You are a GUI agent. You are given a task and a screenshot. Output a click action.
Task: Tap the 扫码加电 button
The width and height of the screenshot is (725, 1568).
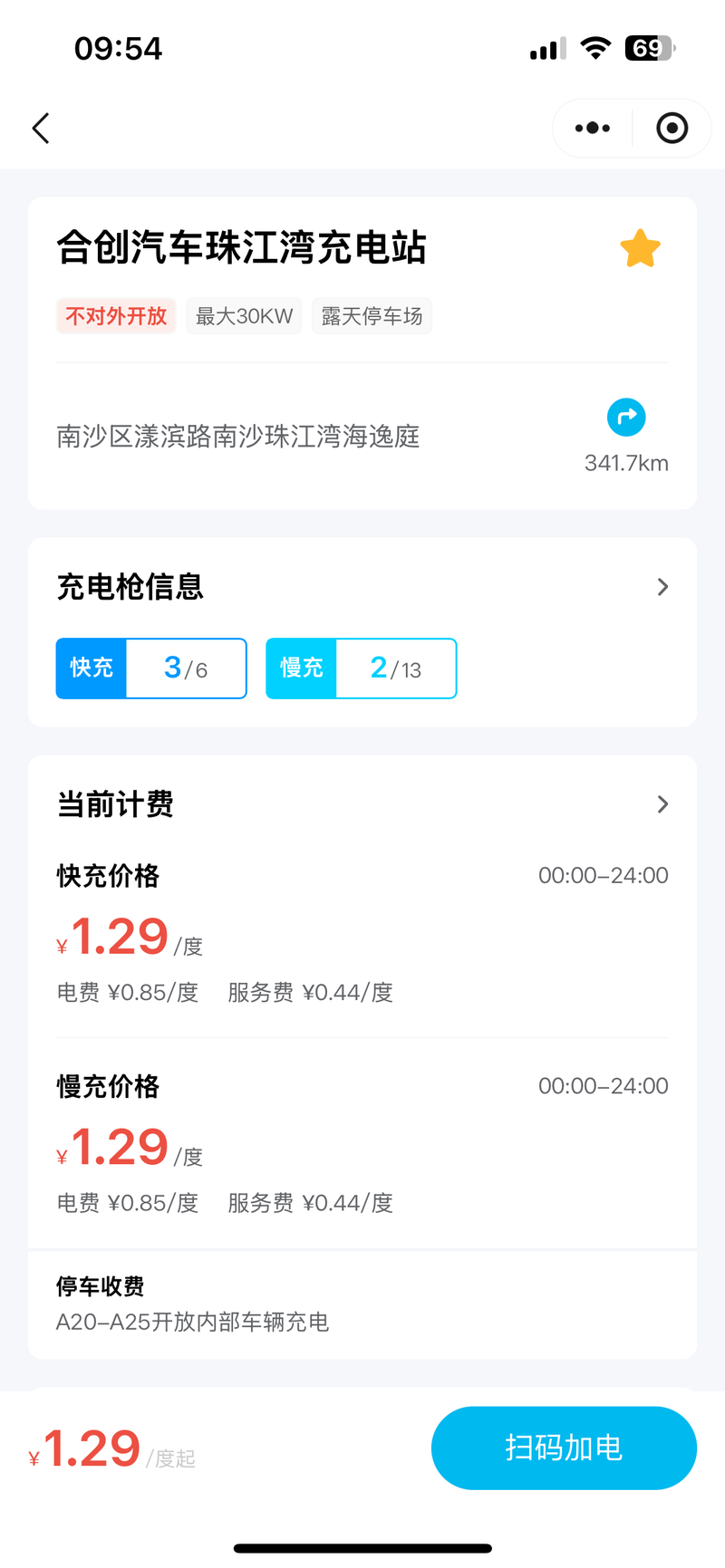coord(564,1448)
